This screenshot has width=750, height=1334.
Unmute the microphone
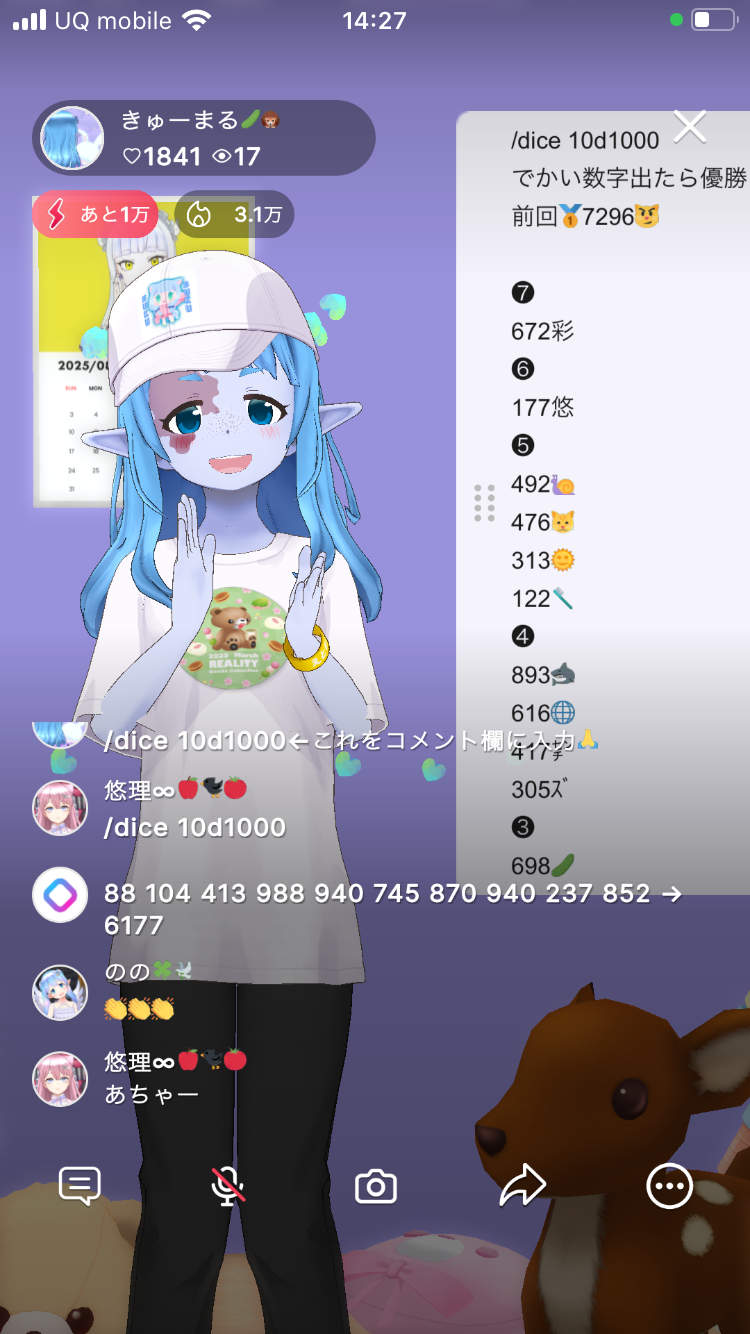pos(228,1186)
